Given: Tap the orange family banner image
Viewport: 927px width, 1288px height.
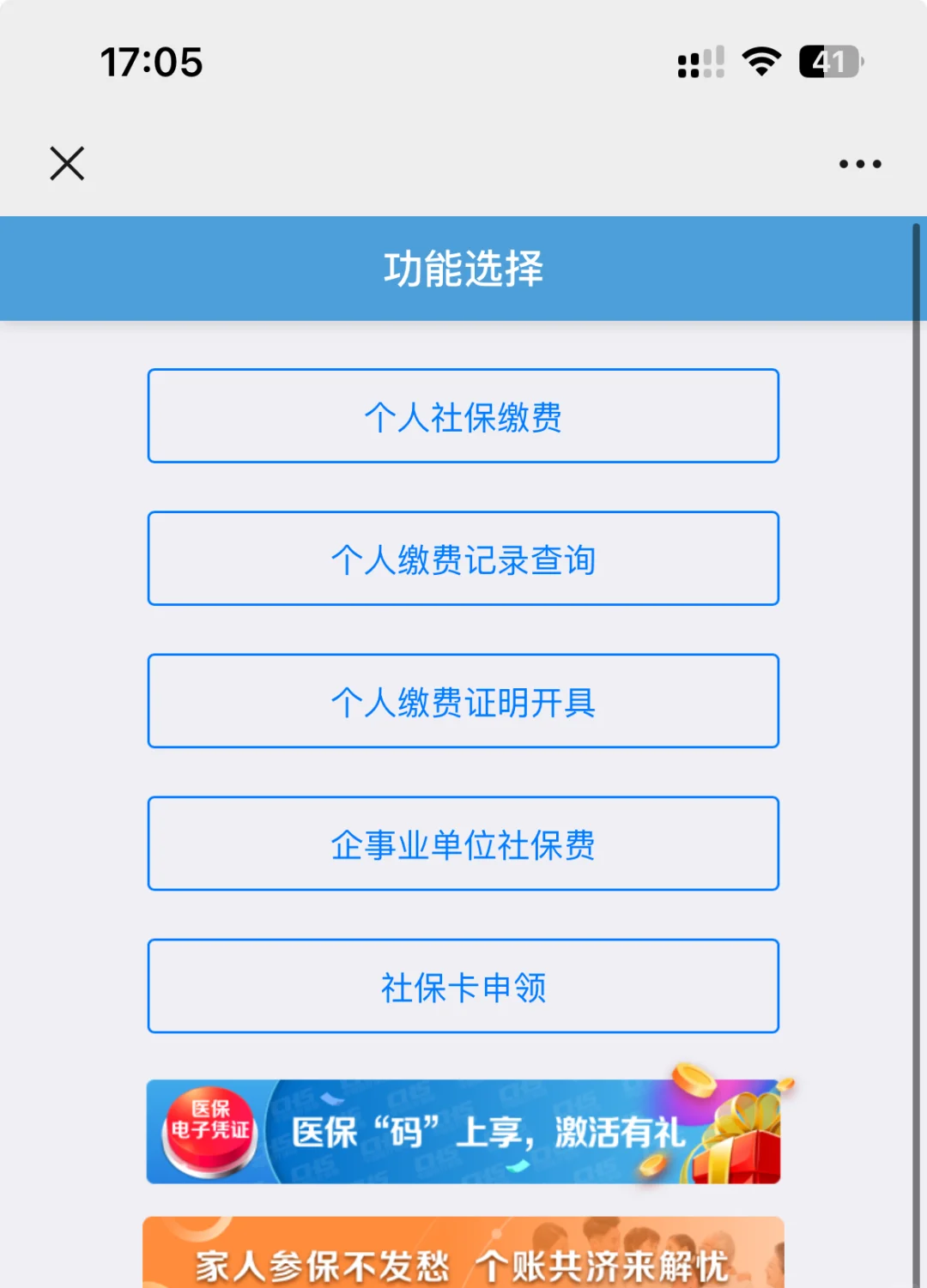Looking at the screenshot, I should point(463,1253).
